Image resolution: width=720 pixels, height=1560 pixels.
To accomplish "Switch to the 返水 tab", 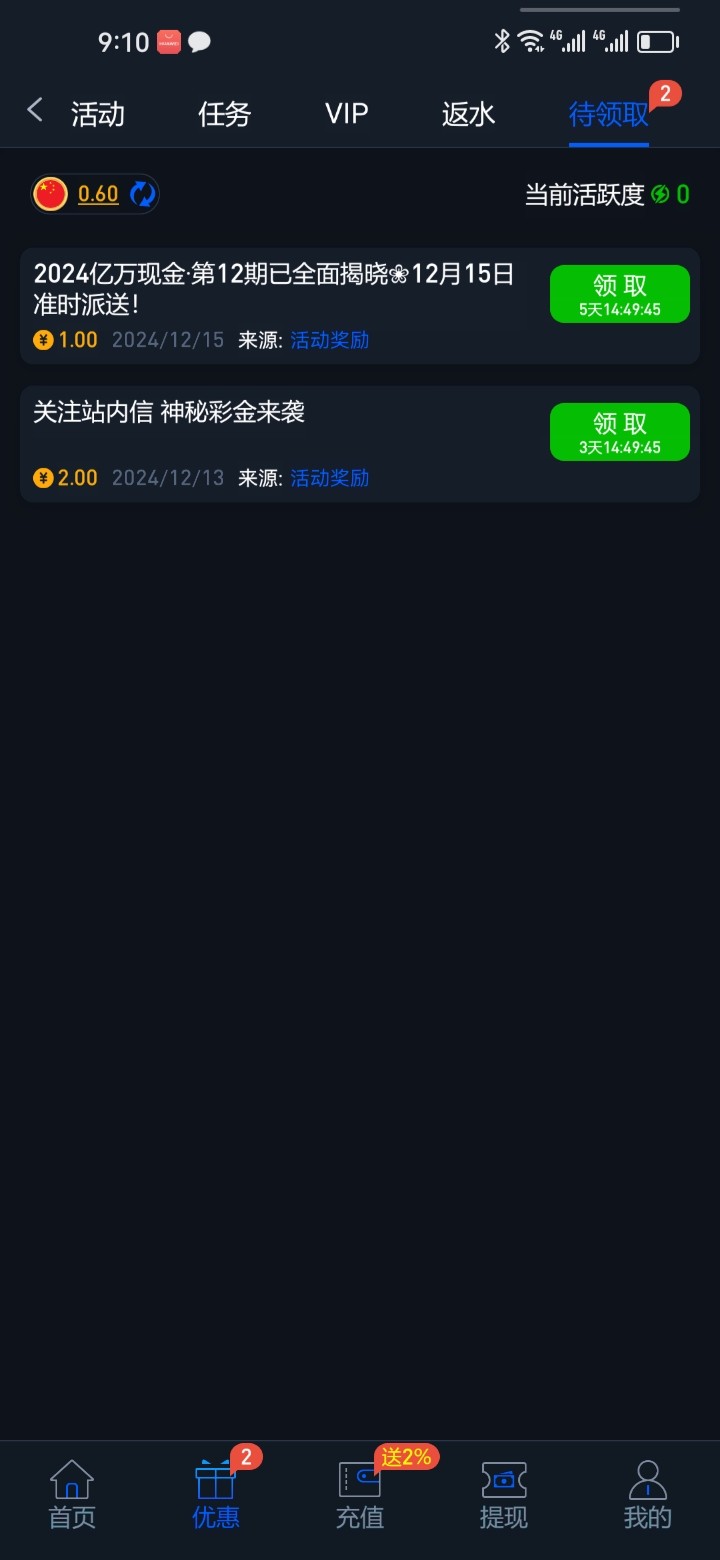I will pyautogui.click(x=468, y=114).
